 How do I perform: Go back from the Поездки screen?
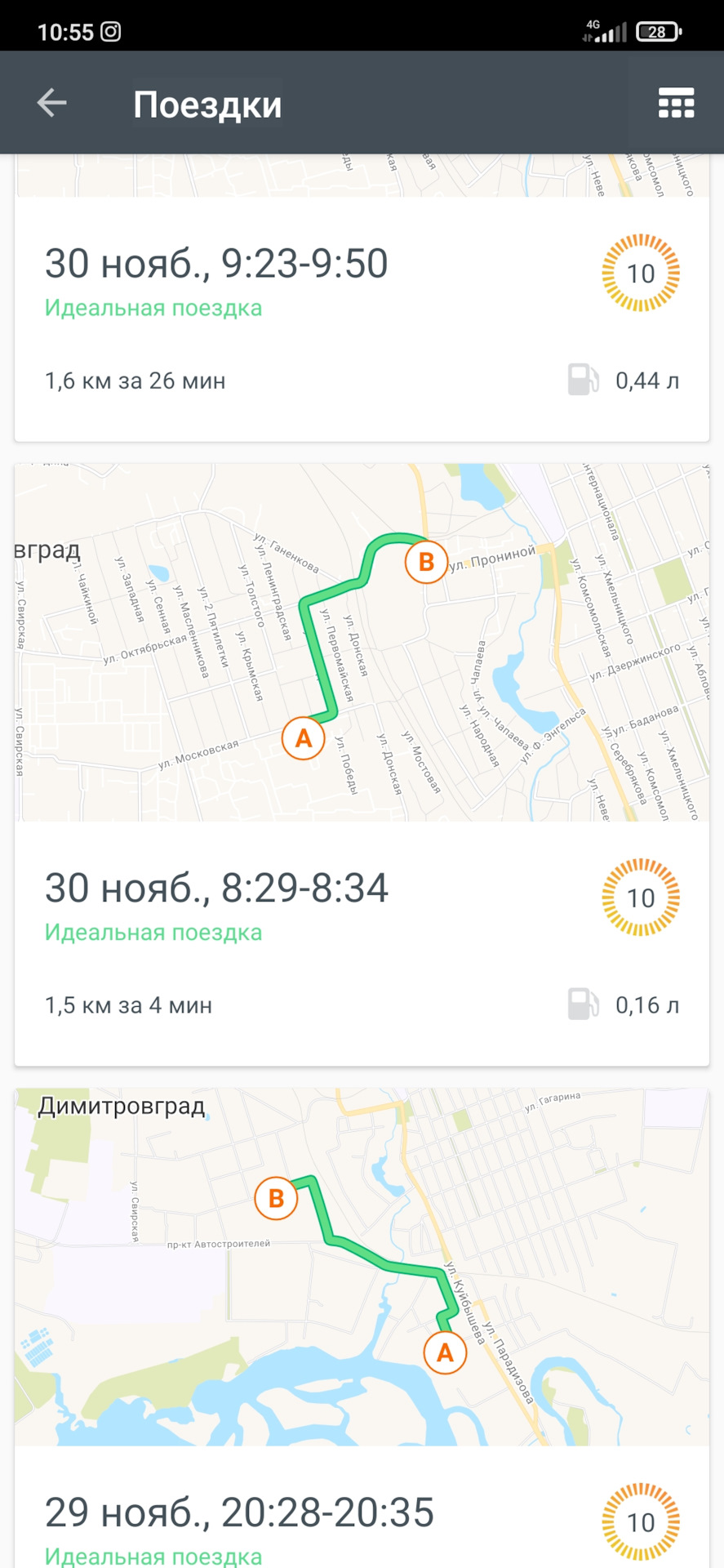click(x=52, y=103)
